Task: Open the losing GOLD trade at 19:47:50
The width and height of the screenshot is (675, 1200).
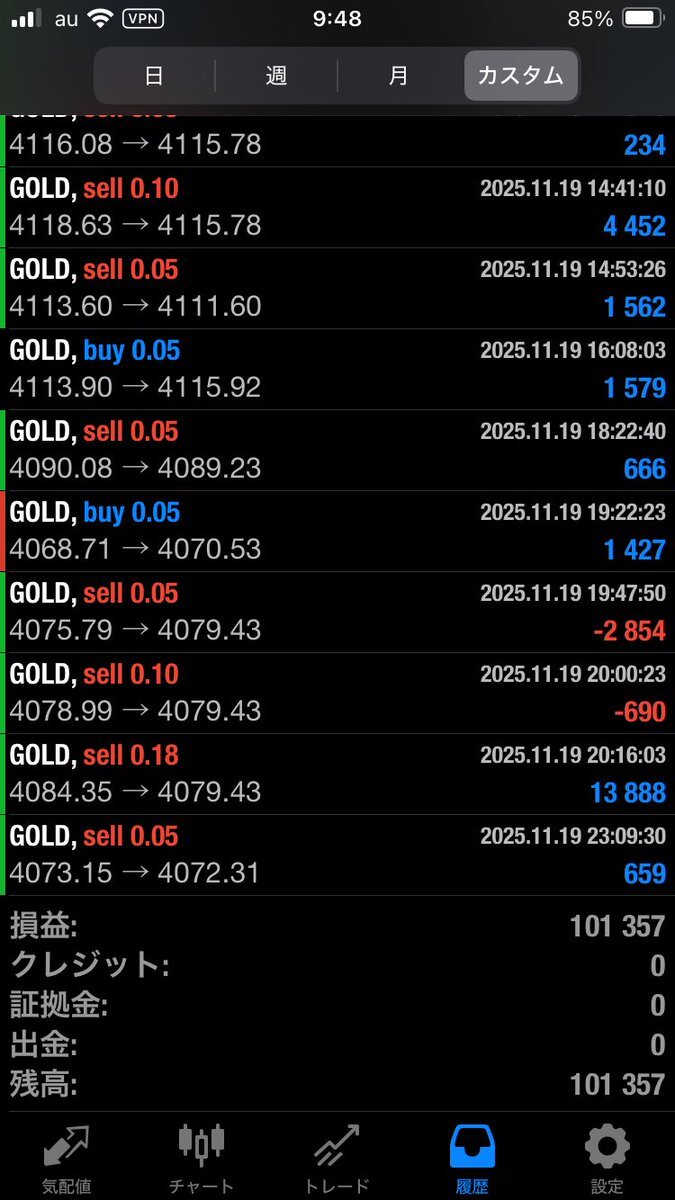Action: (337, 612)
